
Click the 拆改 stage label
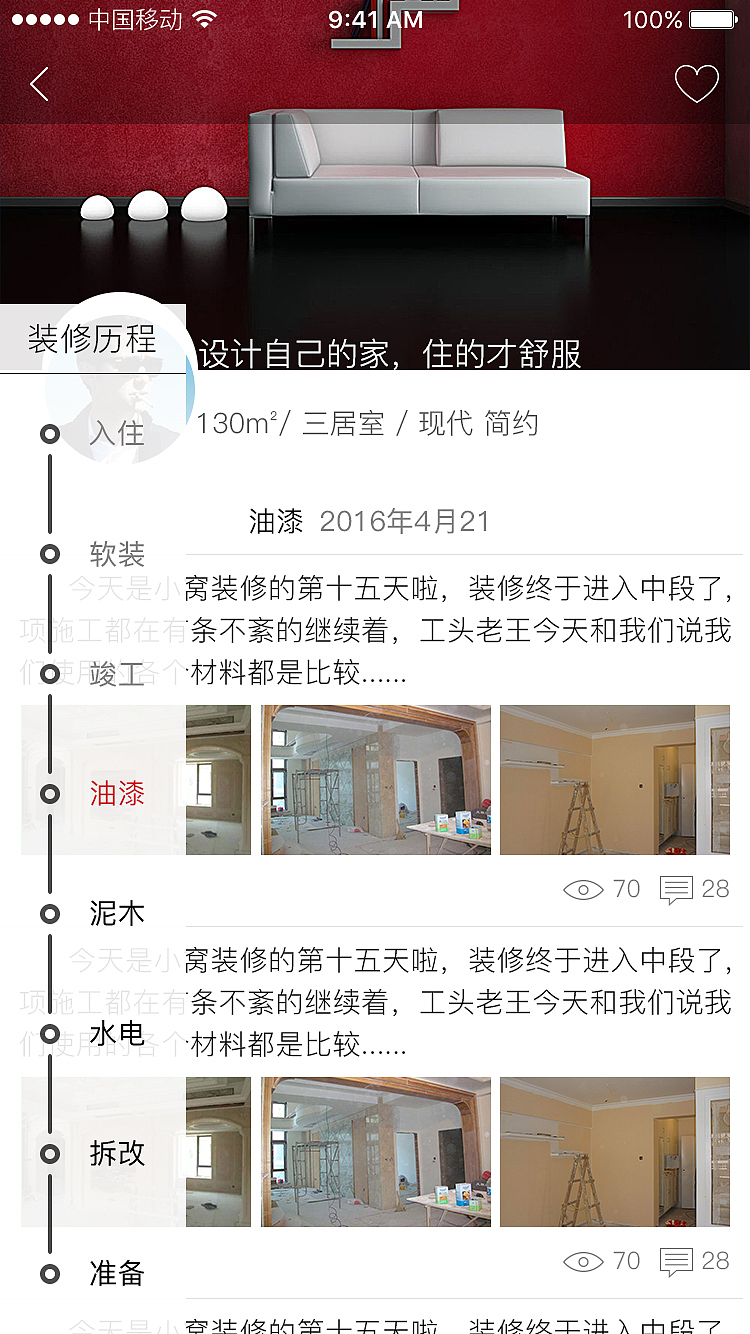pyautogui.click(x=118, y=1153)
